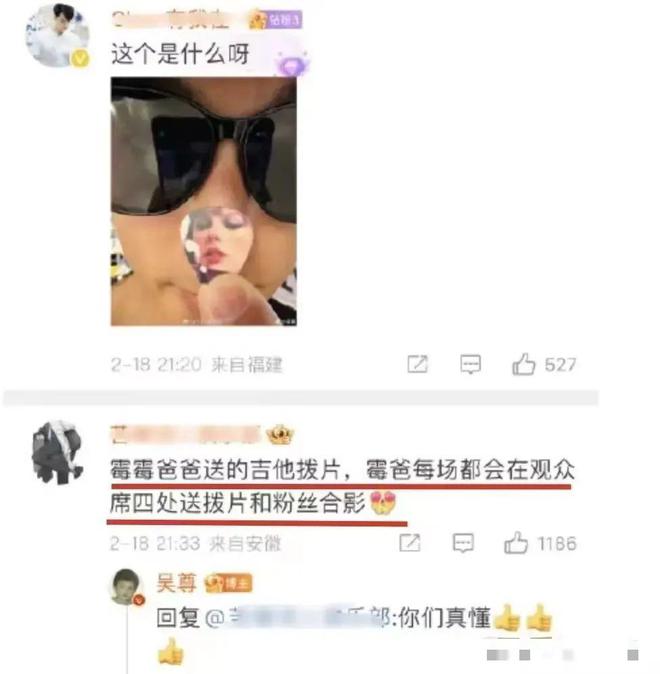The image size is (660, 674).
Task: Open the second commenter's avatar profile
Action: click(57, 453)
